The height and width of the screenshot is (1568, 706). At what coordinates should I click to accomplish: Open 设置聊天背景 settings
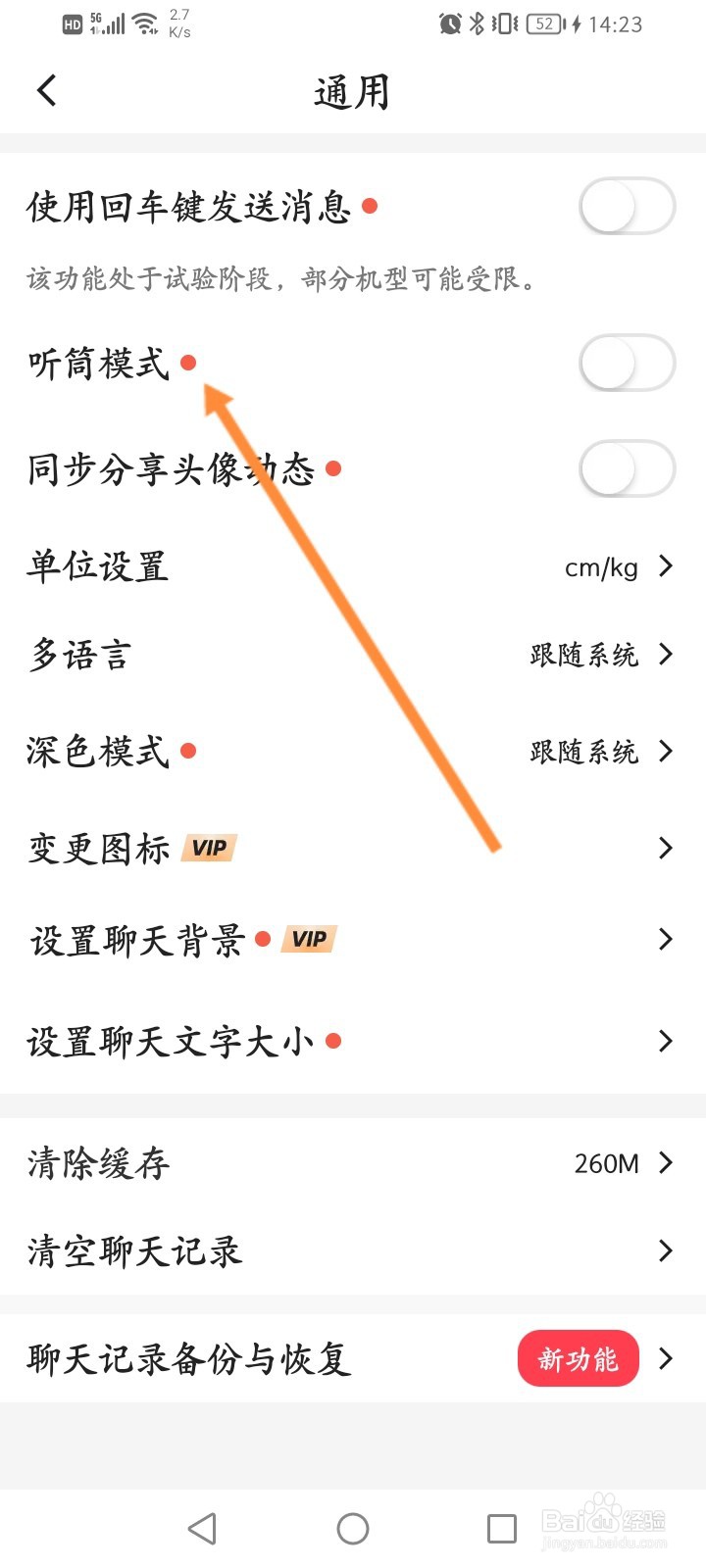click(353, 939)
